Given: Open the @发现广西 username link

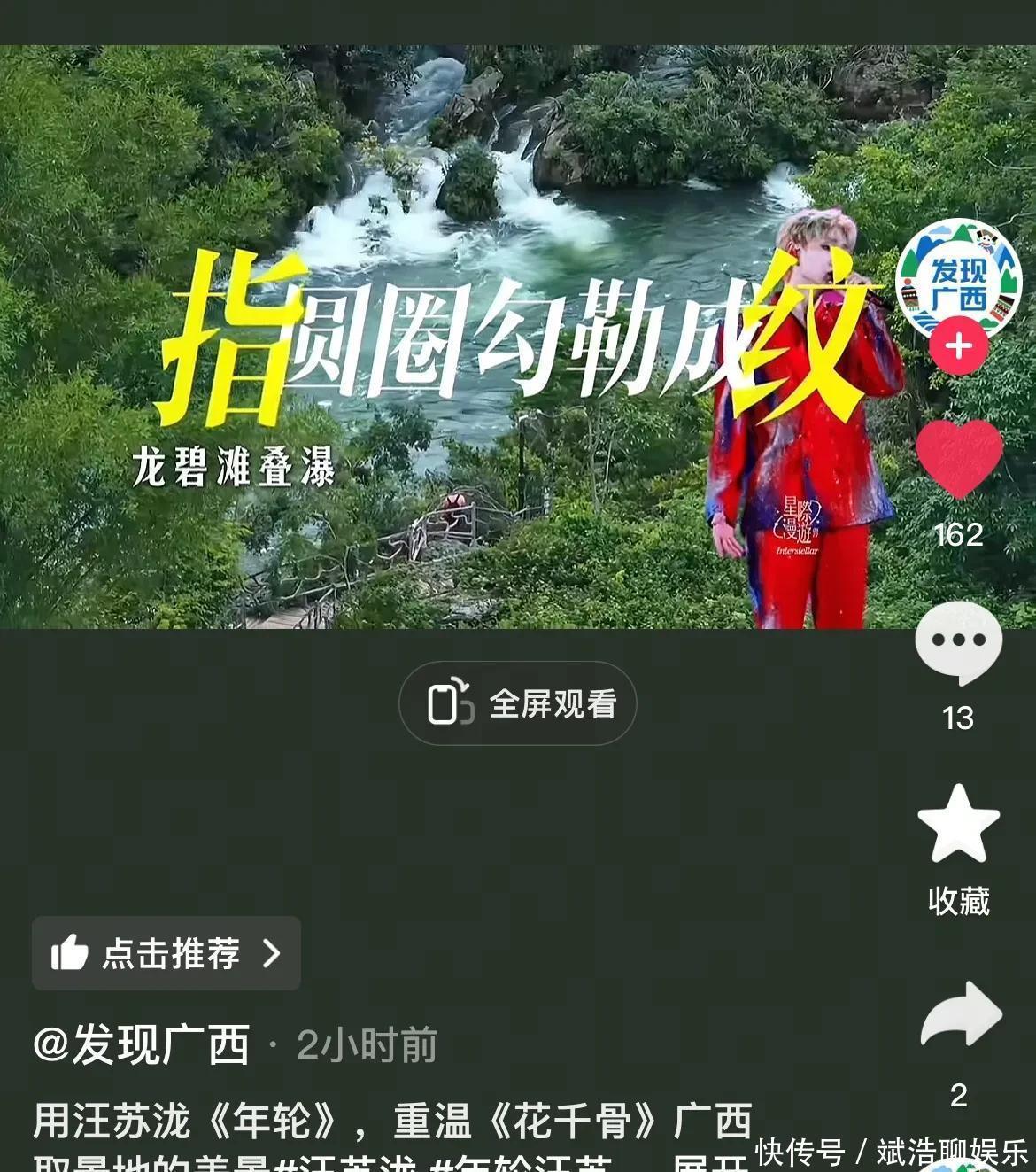Looking at the screenshot, I should (x=143, y=1045).
